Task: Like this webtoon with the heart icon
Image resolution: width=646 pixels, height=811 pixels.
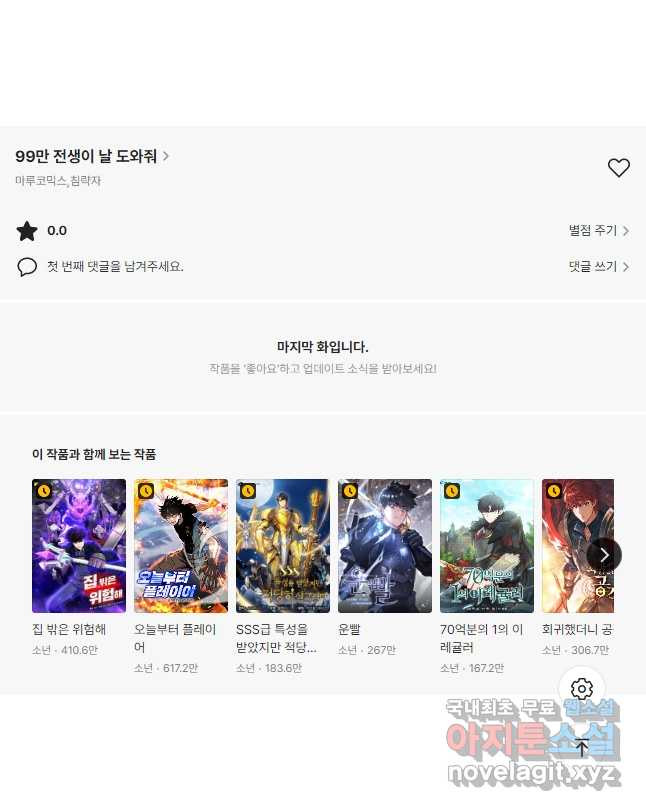Action: (x=618, y=168)
